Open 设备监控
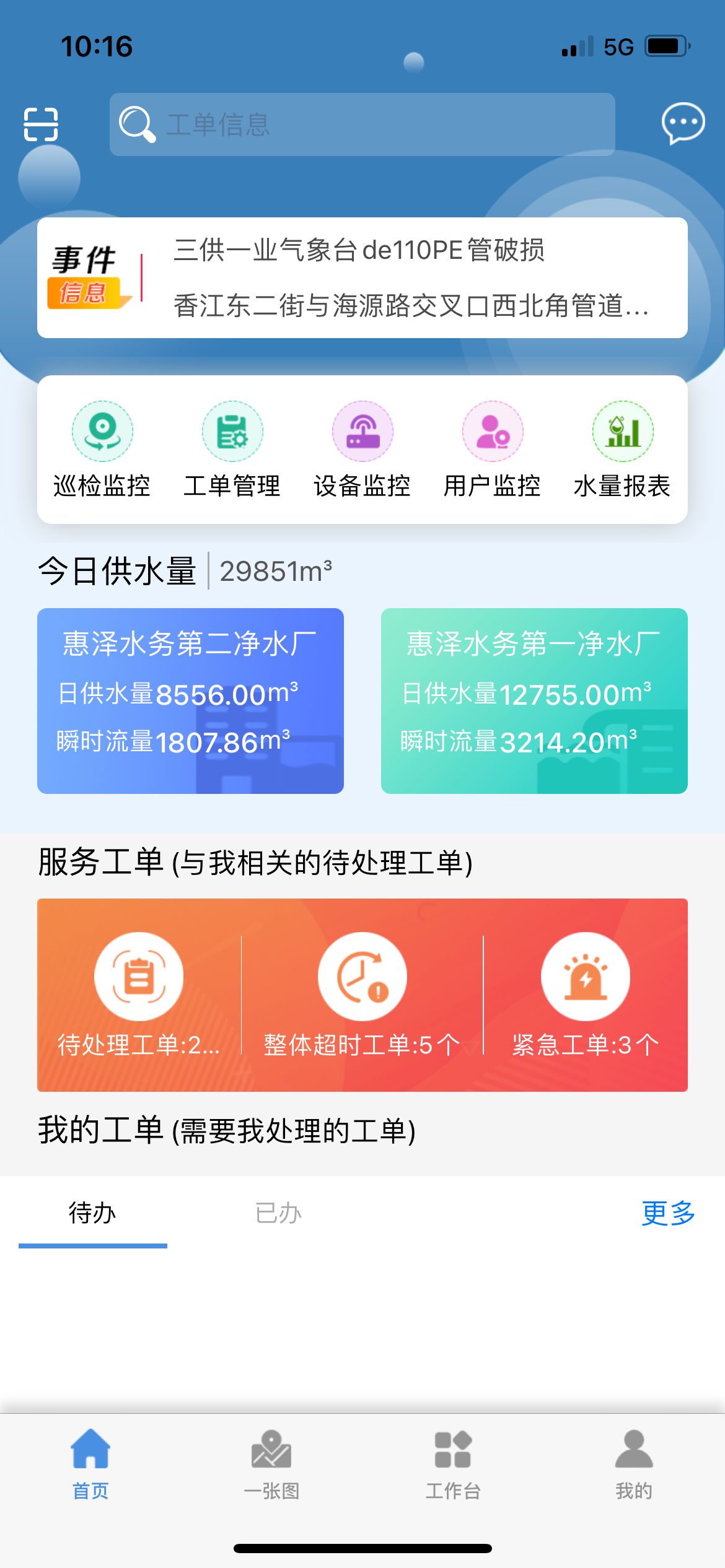 [x=362, y=450]
